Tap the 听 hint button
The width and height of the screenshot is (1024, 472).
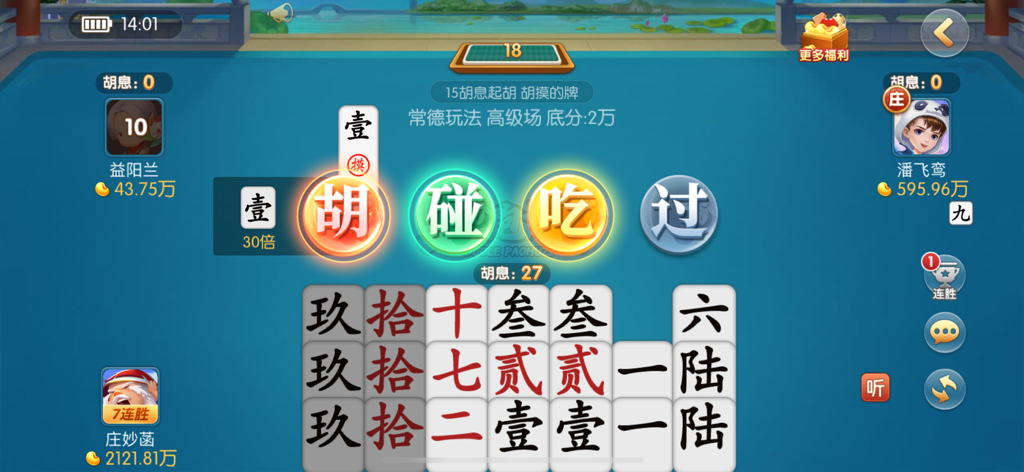tap(875, 388)
